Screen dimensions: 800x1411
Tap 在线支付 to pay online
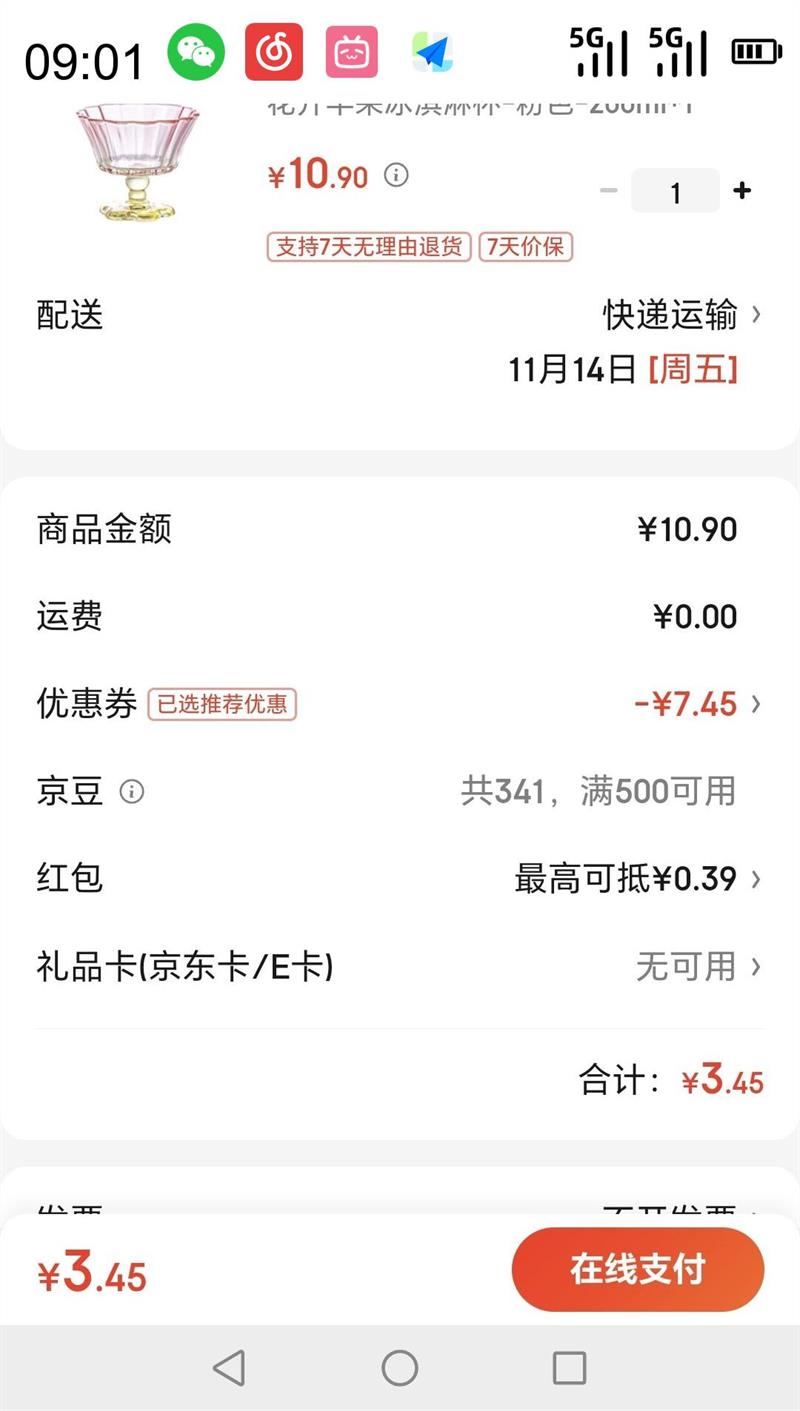tap(638, 1269)
